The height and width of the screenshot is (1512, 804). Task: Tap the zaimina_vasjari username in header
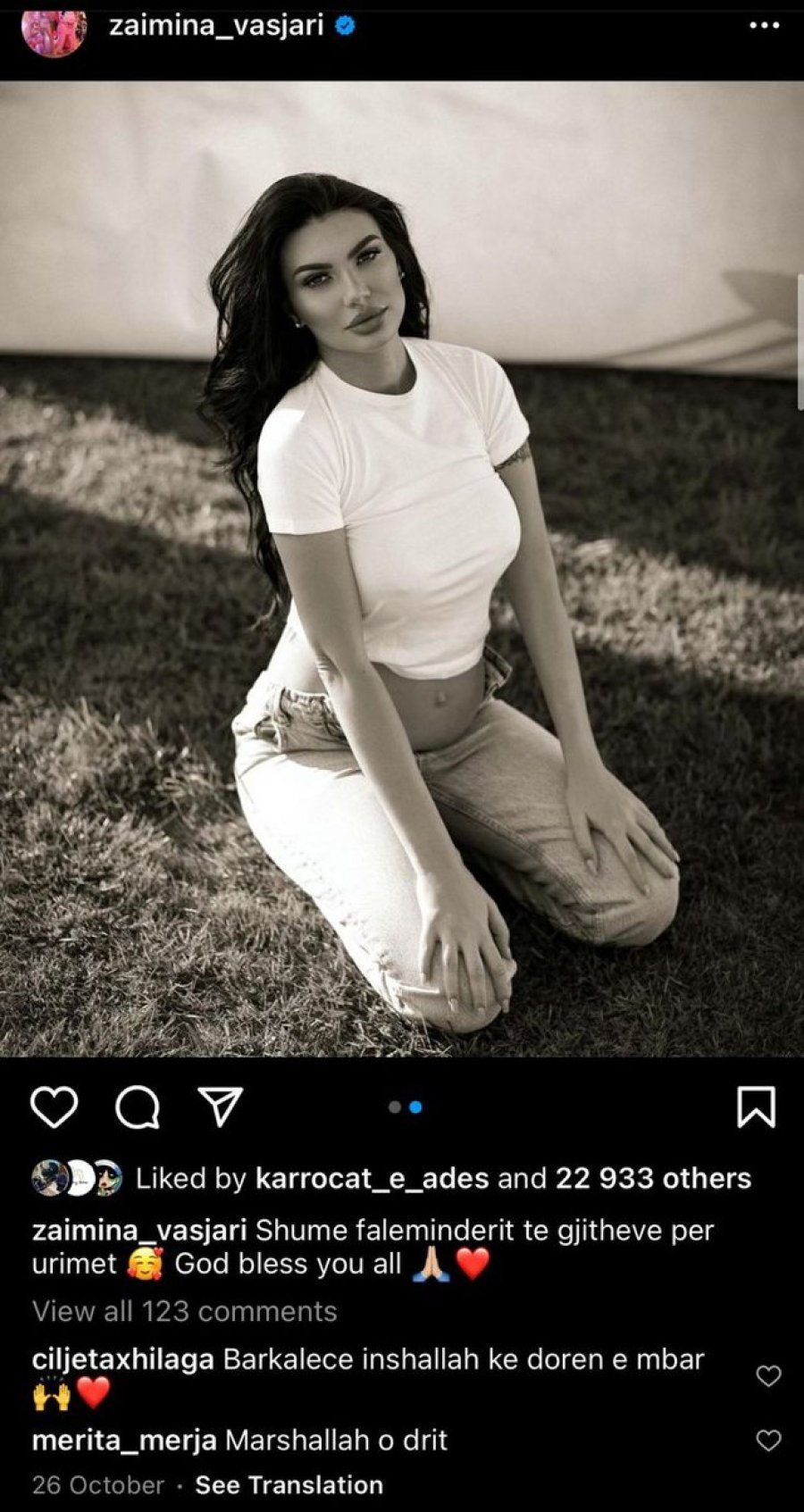point(216,26)
